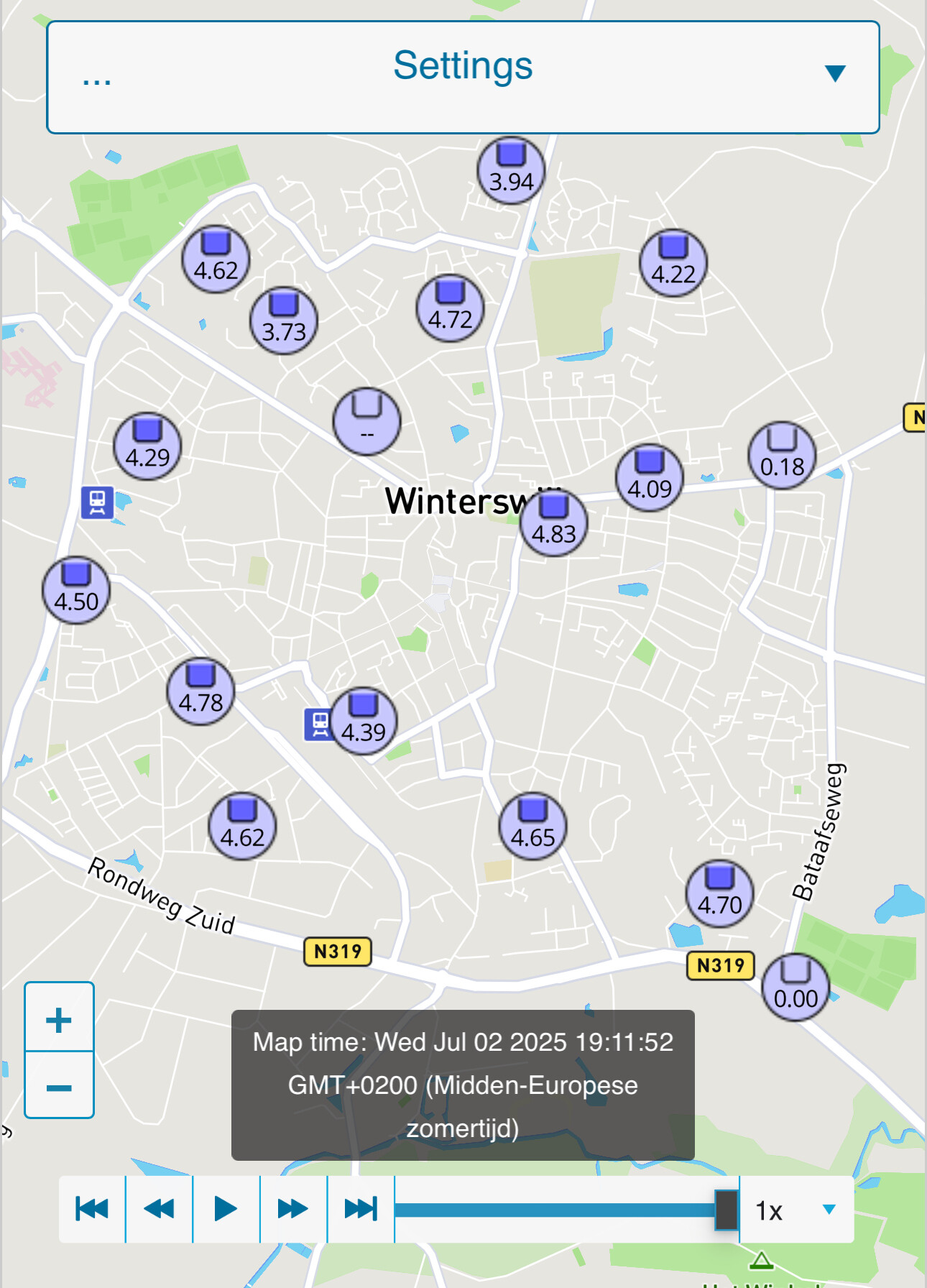Zoom out of the map
The image size is (927, 1288).
click(x=59, y=1087)
